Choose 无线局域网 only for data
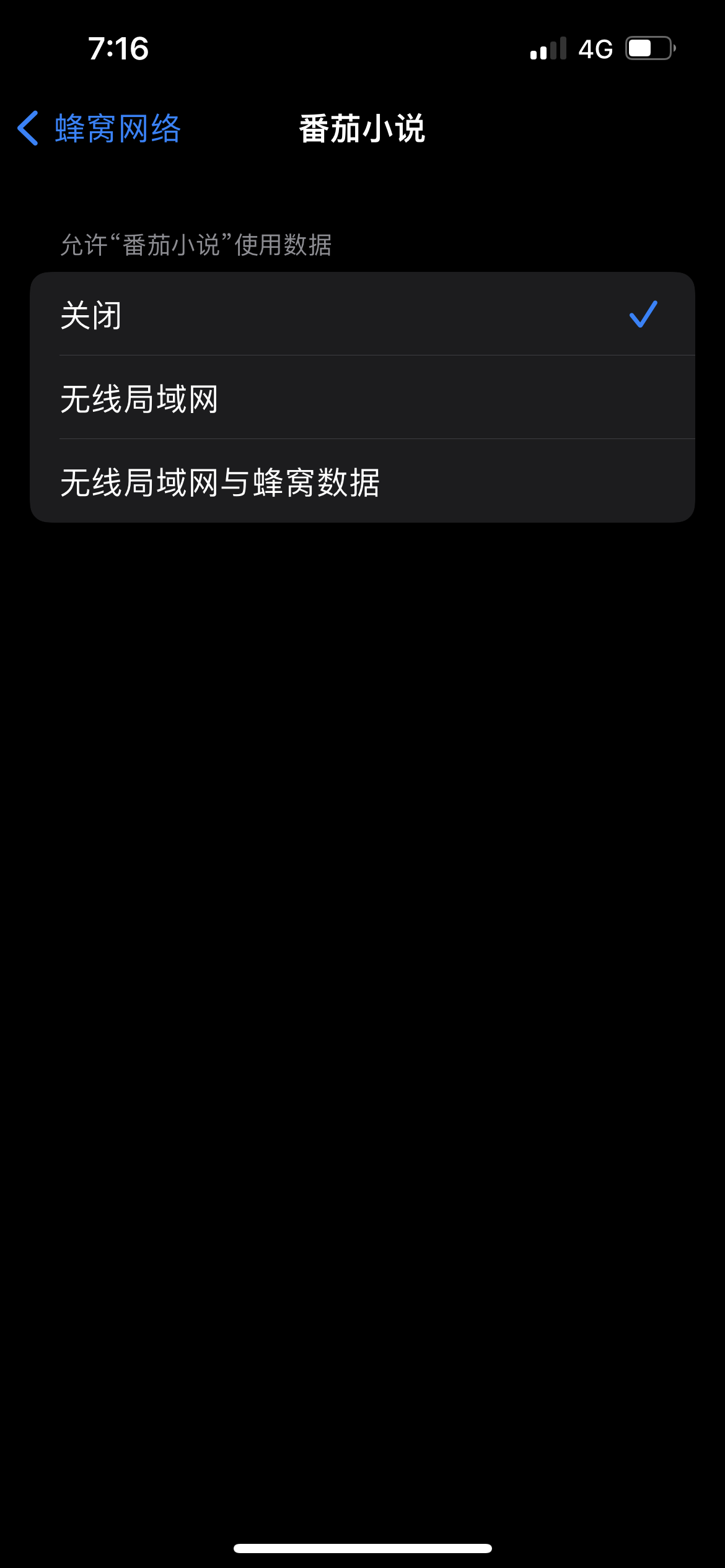This screenshot has height=1568, width=725. pos(362,398)
